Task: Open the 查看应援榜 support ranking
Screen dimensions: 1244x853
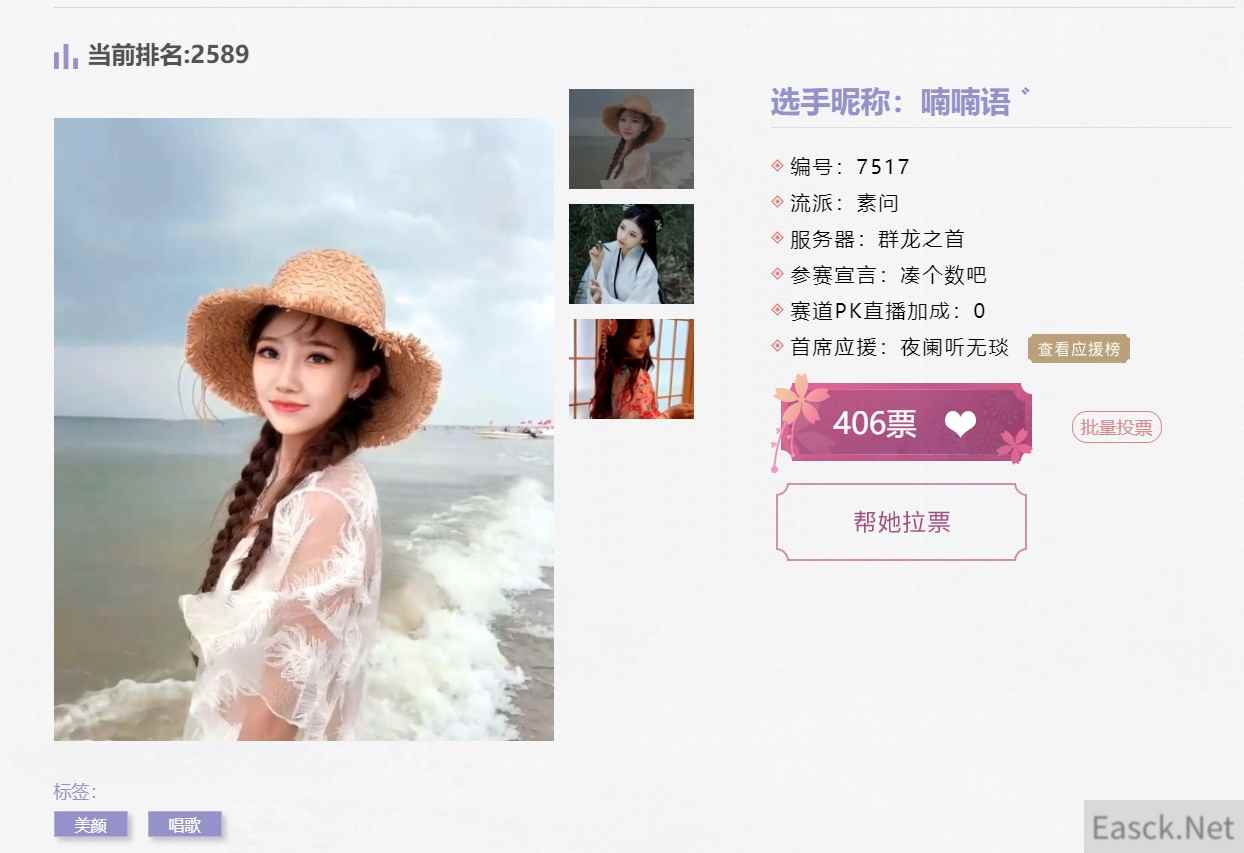Action: click(x=1078, y=349)
